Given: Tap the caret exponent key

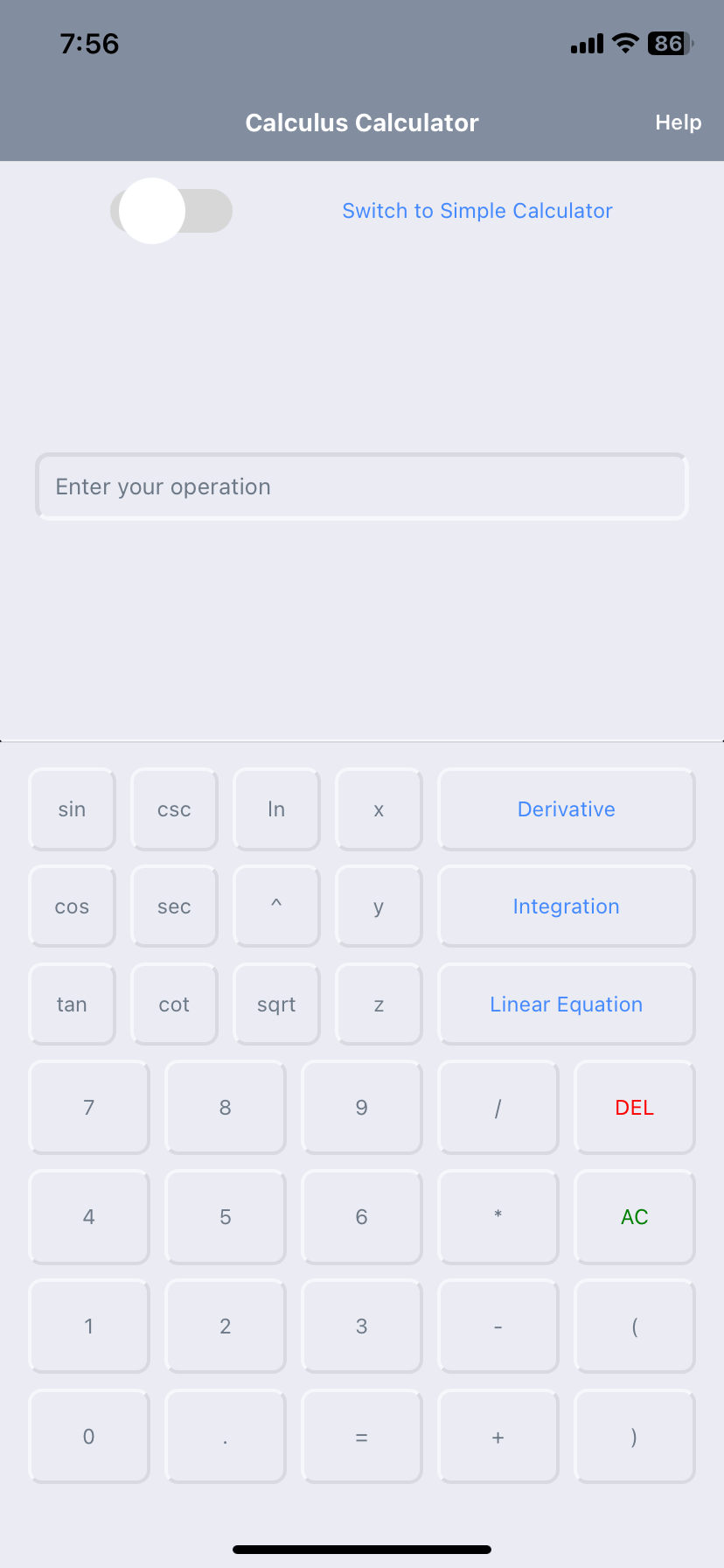Looking at the screenshot, I should pyautogui.click(x=276, y=906).
